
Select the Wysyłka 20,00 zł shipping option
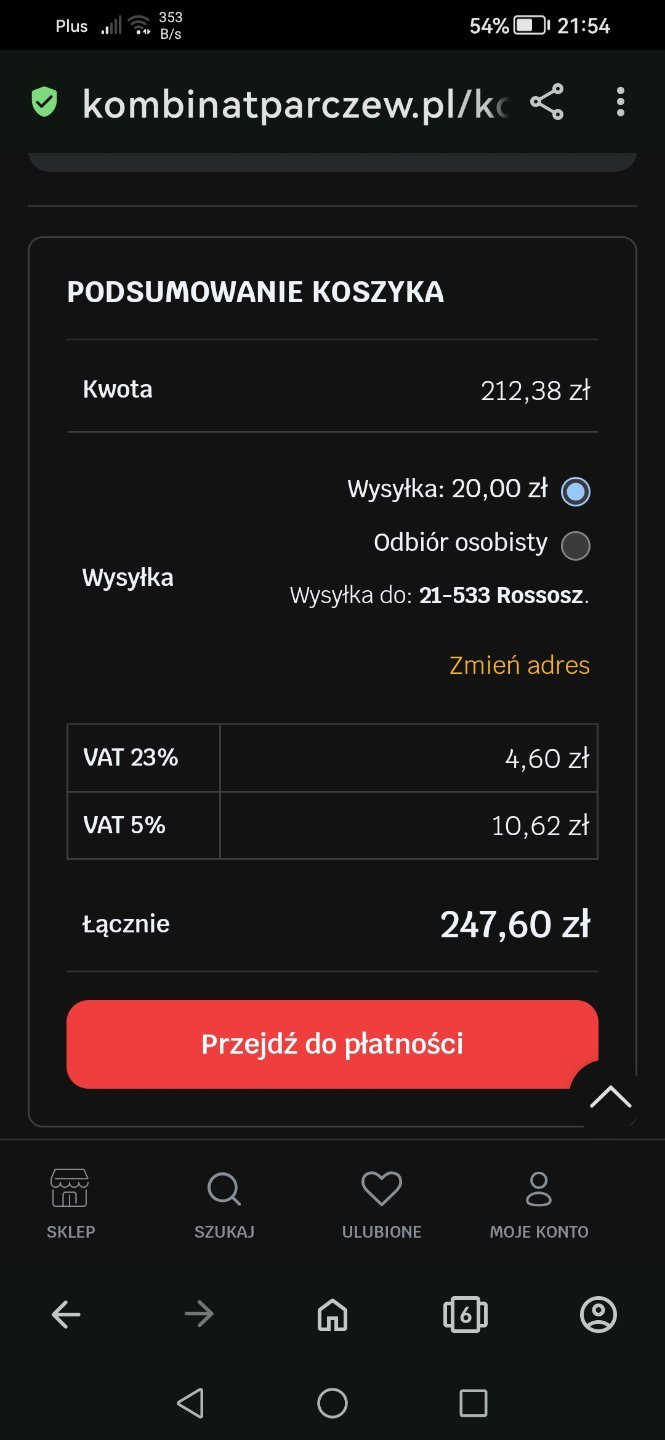[x=575, y=491]
